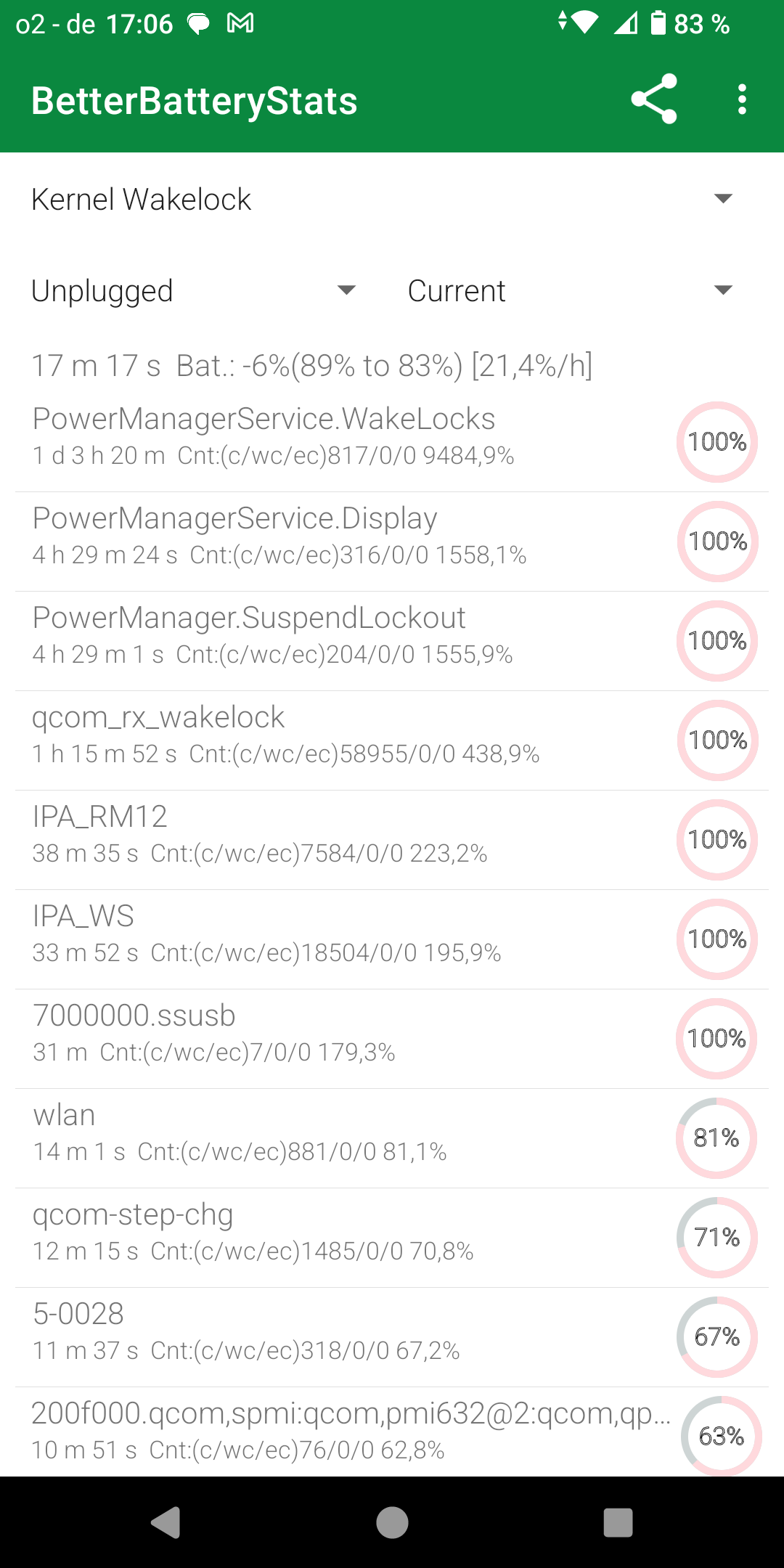The height and width of the screenshot is (1568, 784).
Task: Select the 200f000.qcom,spmi entry
Action: 392,1432
